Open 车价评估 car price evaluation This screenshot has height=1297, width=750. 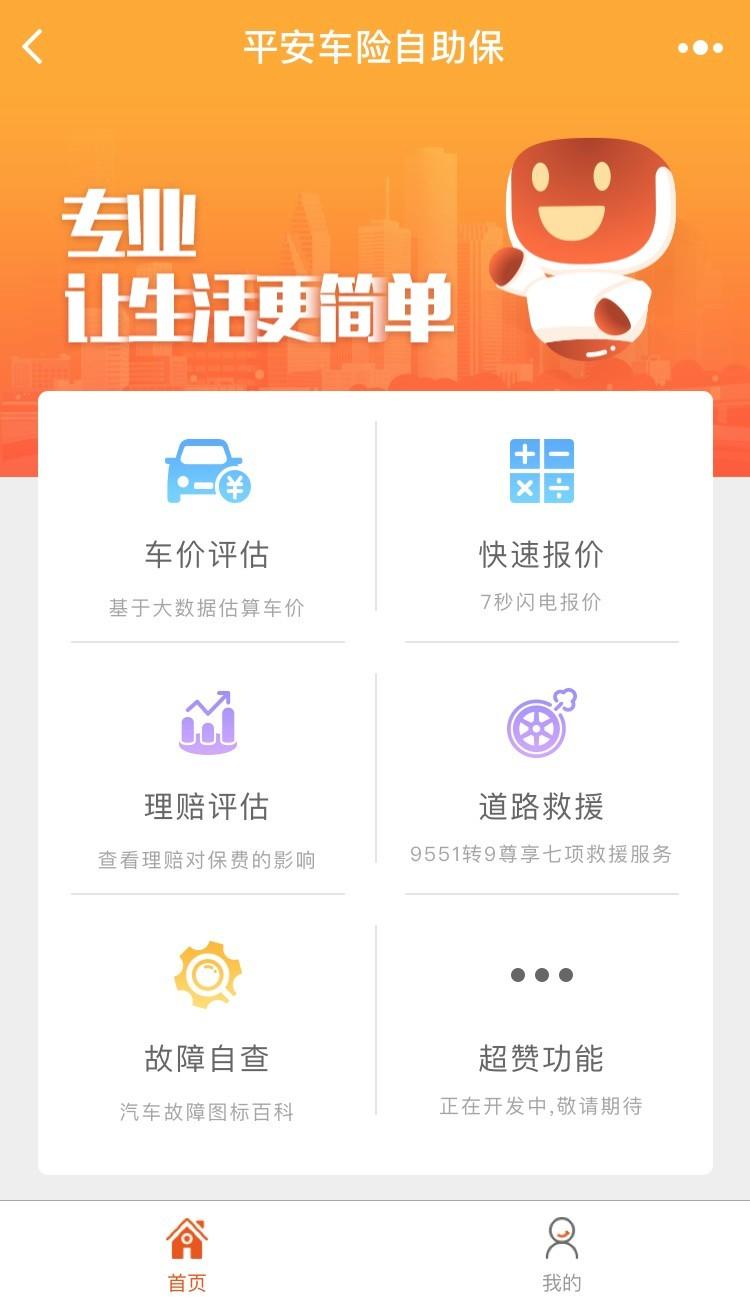coord(207,525)
